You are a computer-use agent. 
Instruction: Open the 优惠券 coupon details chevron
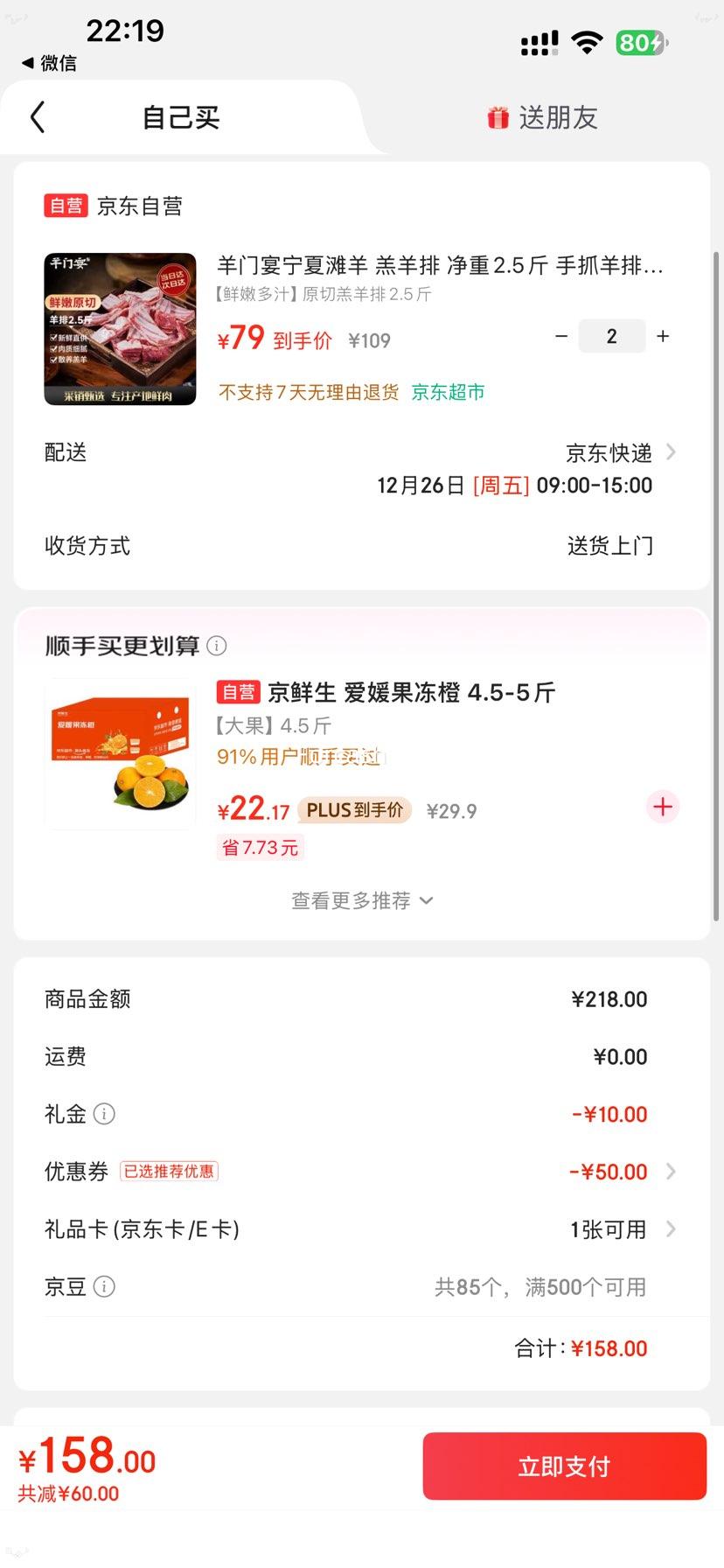pyautogui.click(x=671, y=1172)
